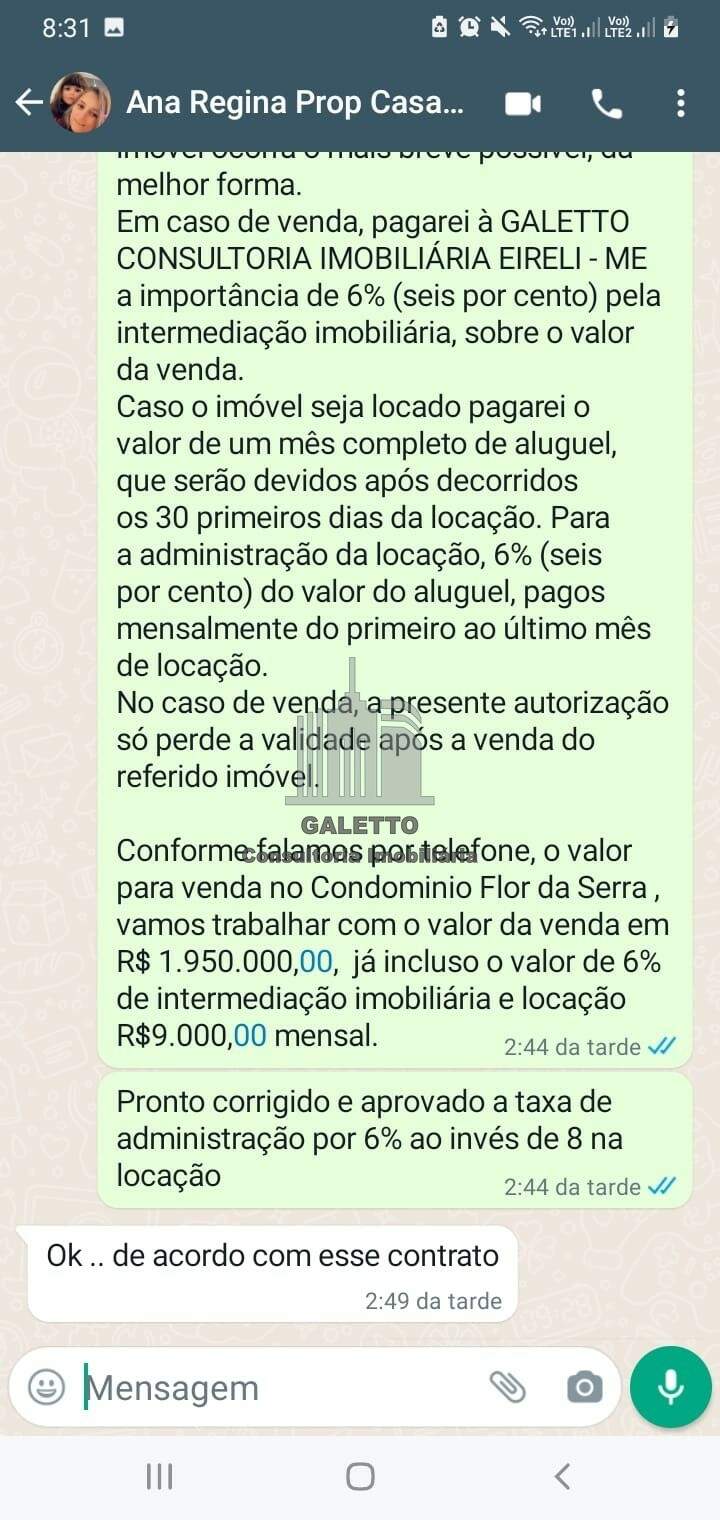Image resolution: width=720 pixels, height=1520 pixels.
Task: Open the recent apps view
Action: [x=159, y=1476]
